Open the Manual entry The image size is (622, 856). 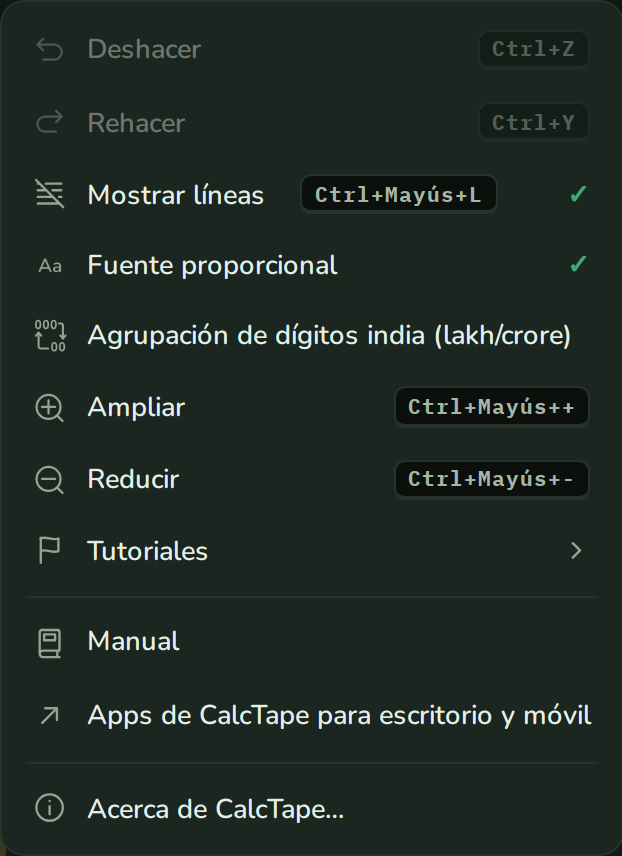(311, 641)
